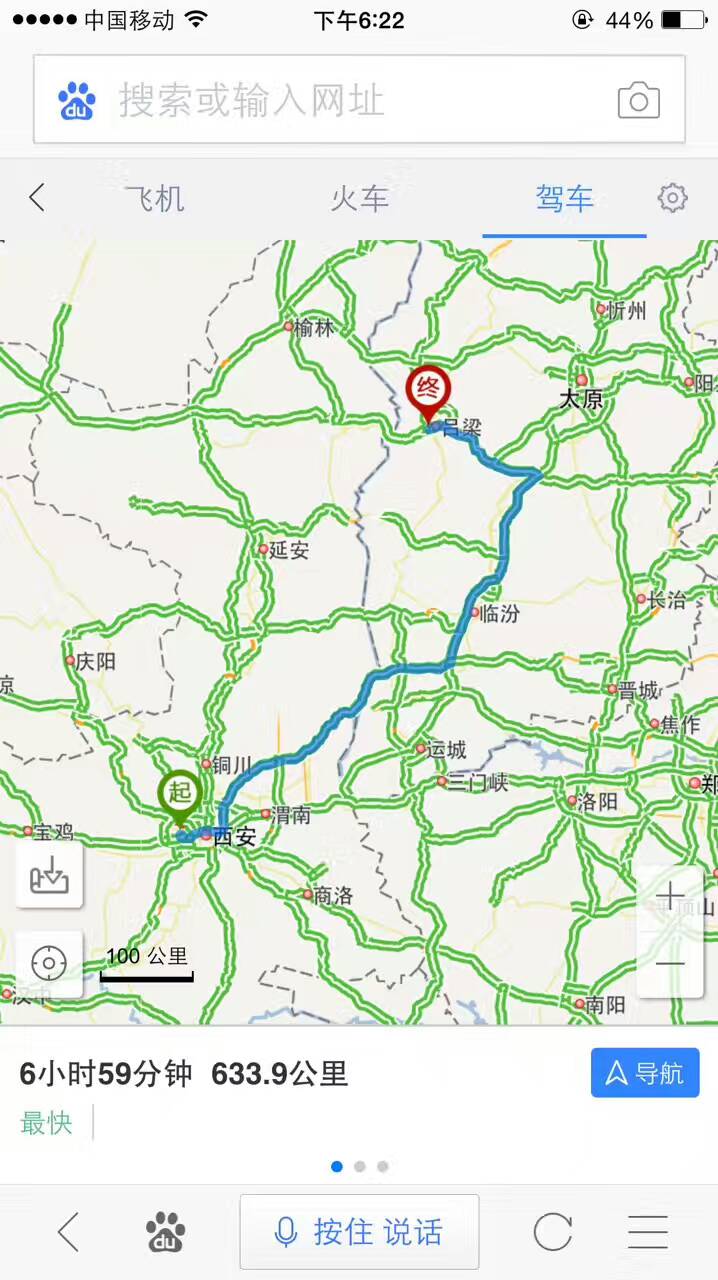Image resolution: width=718 pixels, height=1280 pixels.
Task: Open the camera search icon
Action: 638,100
